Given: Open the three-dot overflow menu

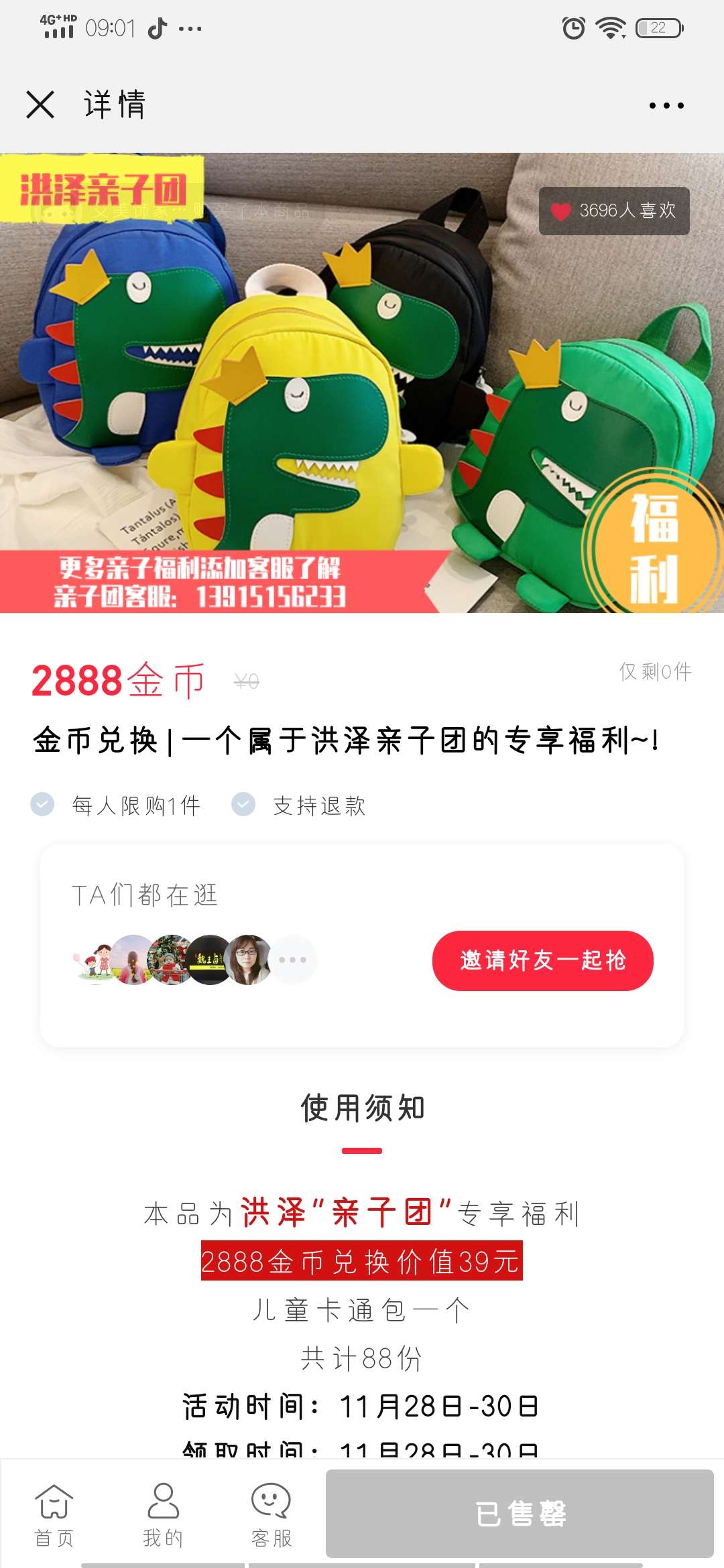Looking at the screenshot, I should [666, 105].
